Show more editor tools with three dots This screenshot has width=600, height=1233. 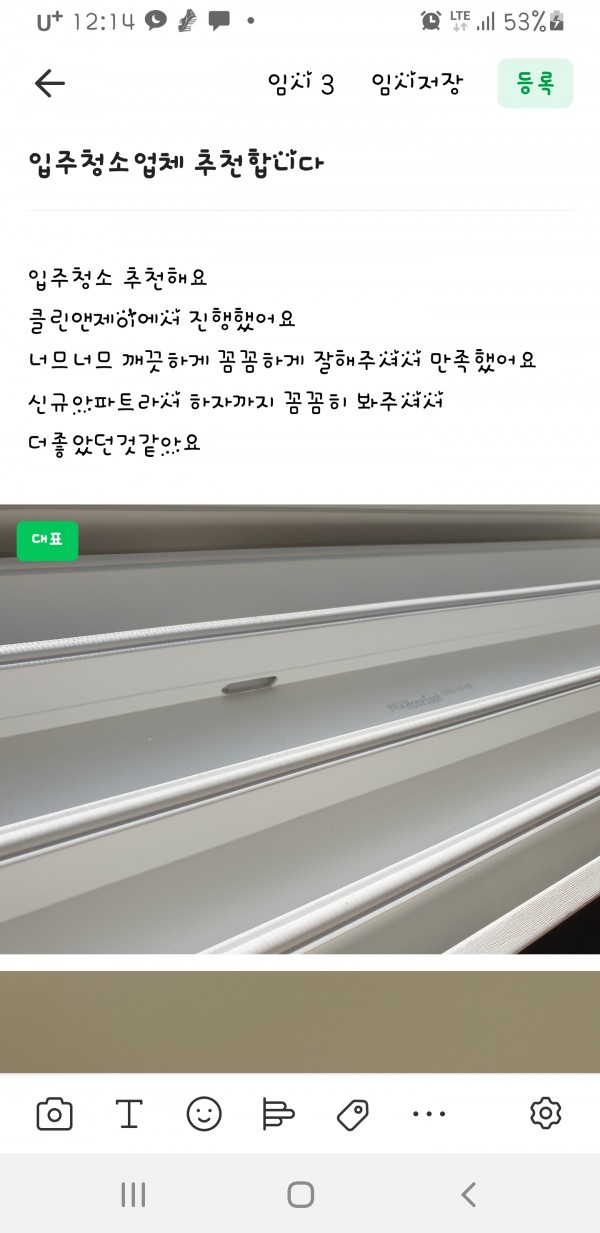[428, 1113]
